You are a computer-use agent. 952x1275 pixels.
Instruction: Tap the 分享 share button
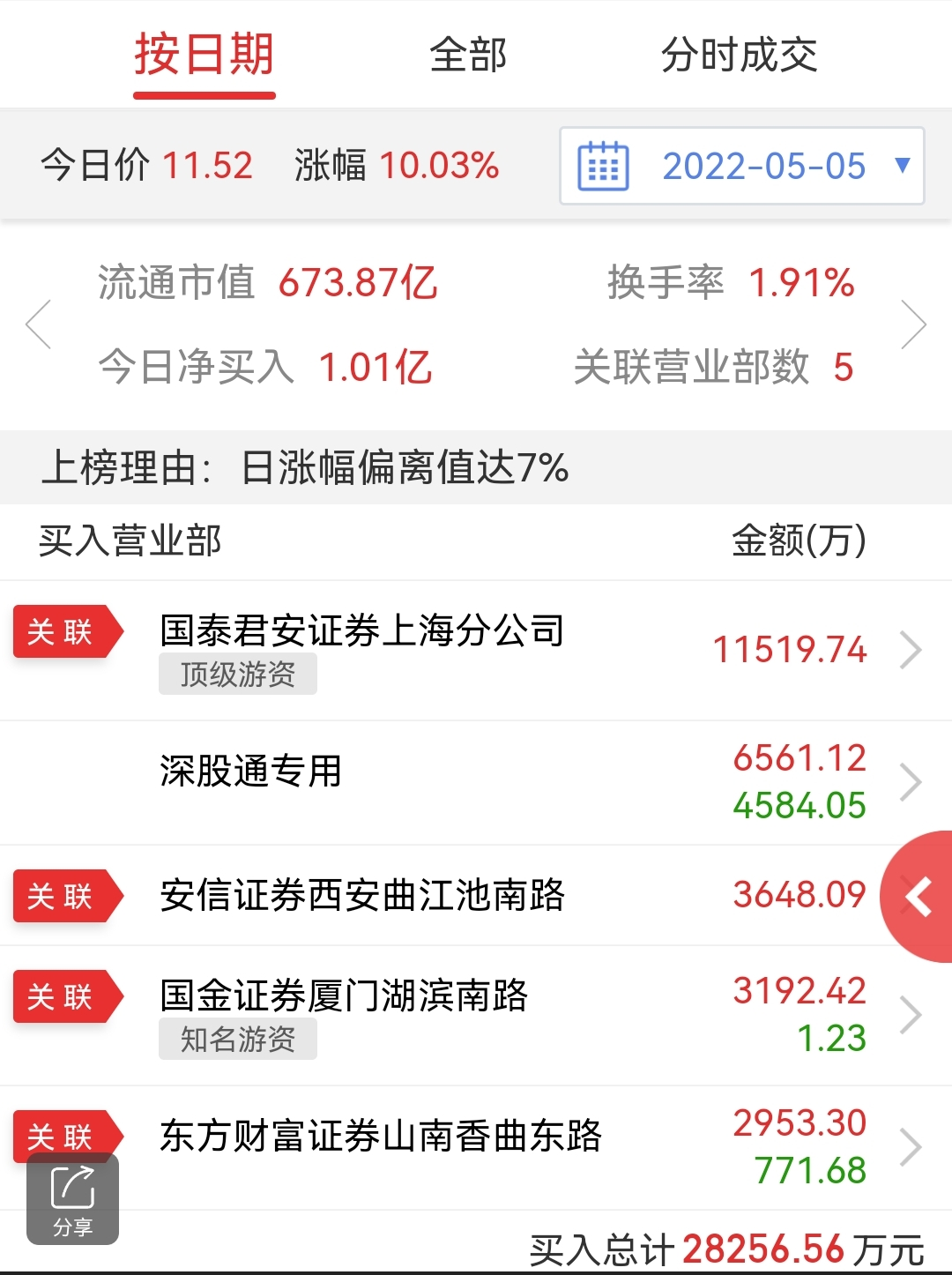[x=72, y=1199]
